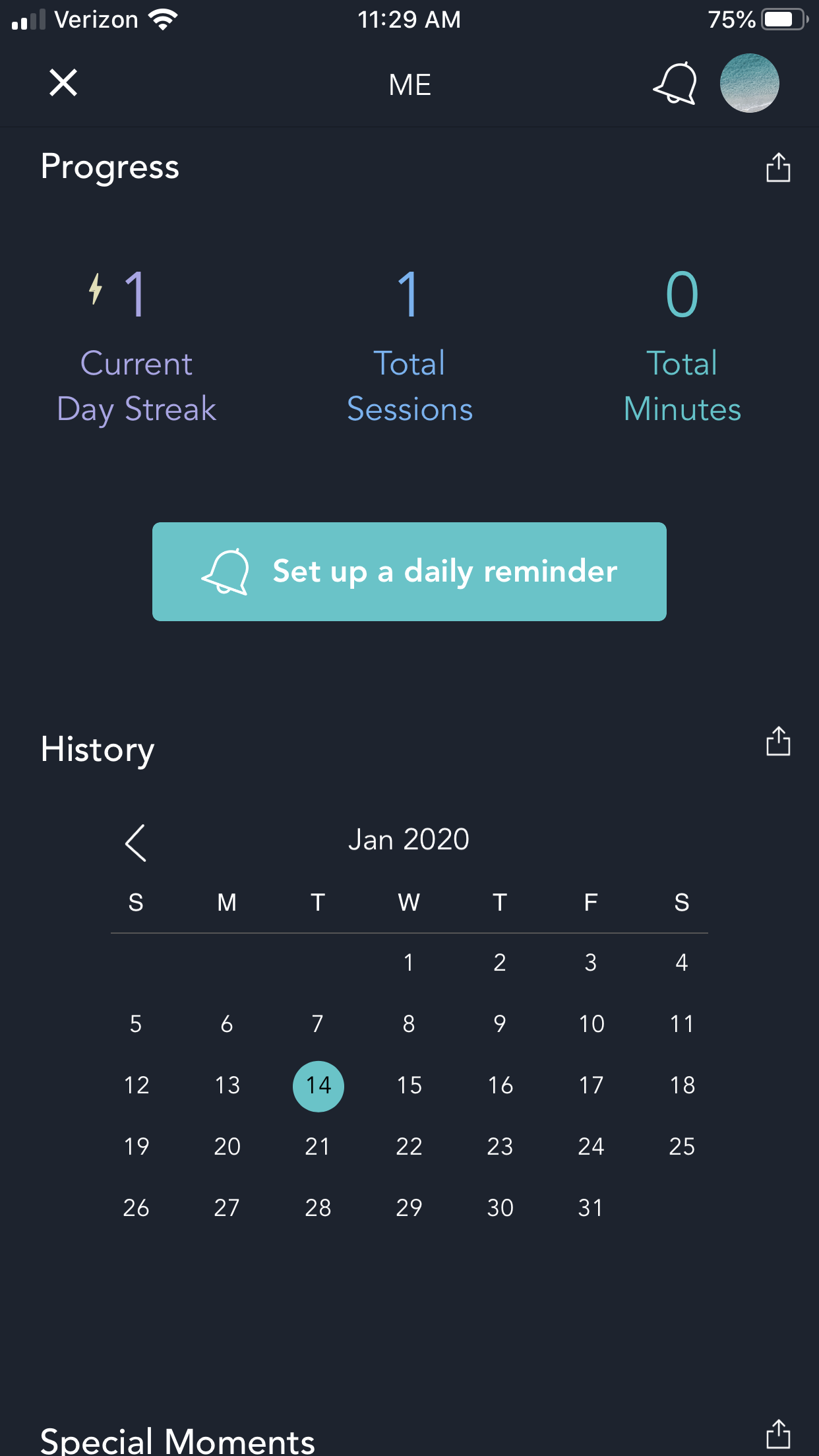
Task: Go to the previous month in calendar
Action: pyautogui.click(x=136, y=843)
